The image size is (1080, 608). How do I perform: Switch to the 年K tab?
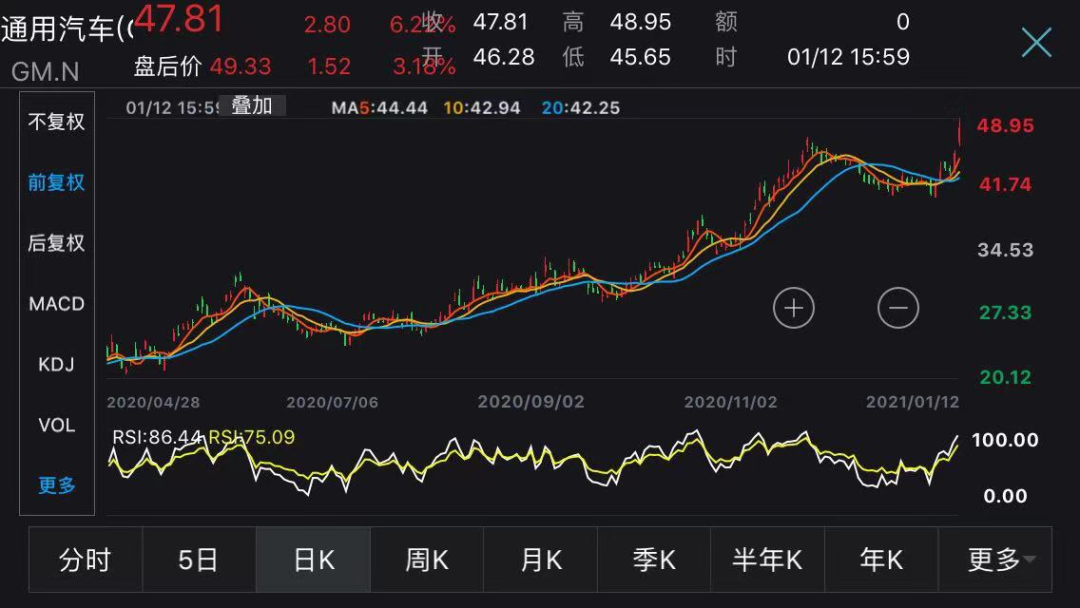(881, 560)
